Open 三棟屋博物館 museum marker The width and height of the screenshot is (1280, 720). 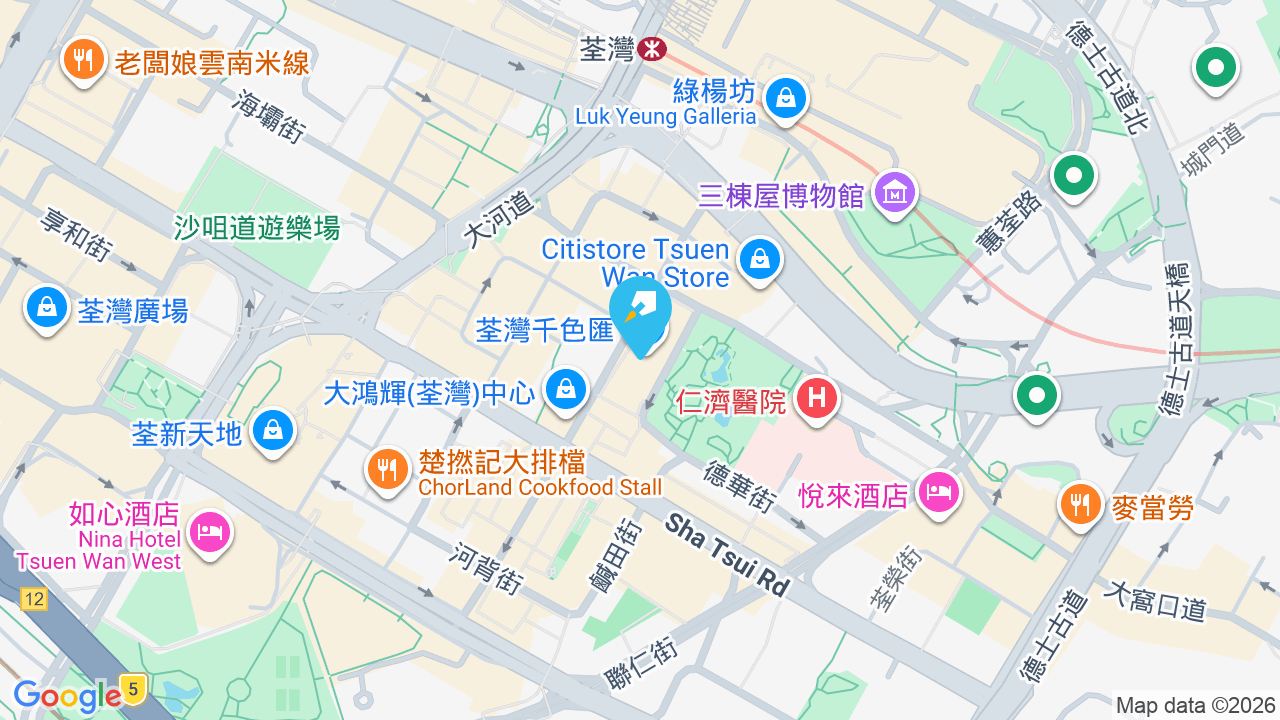point(895,193)
